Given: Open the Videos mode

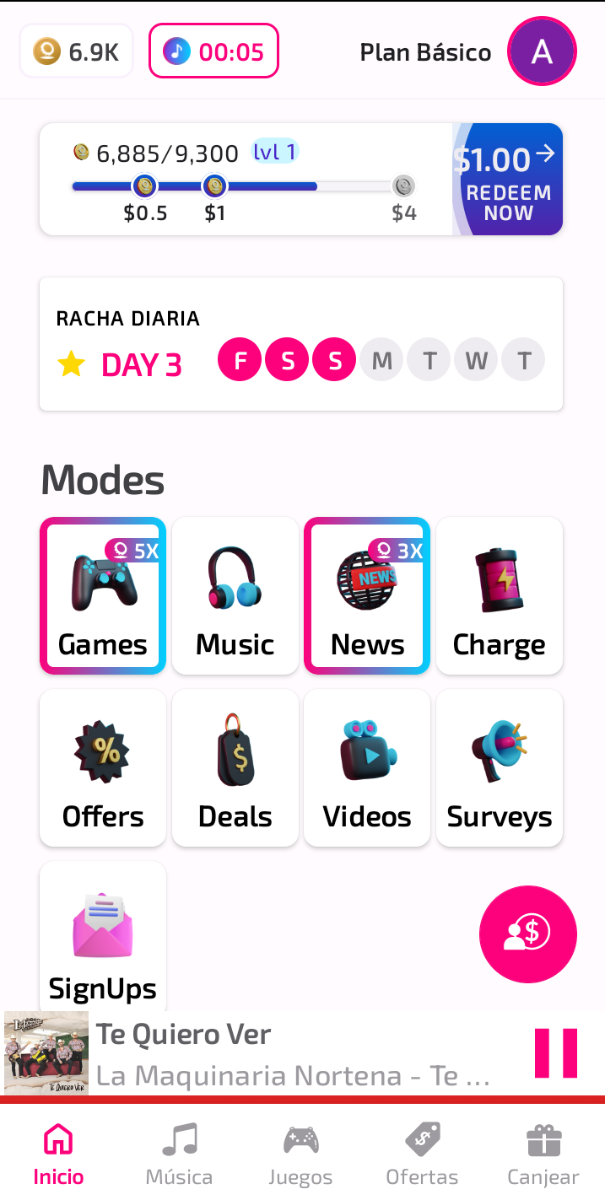Looking at the screenshot, I should point(367,768).
